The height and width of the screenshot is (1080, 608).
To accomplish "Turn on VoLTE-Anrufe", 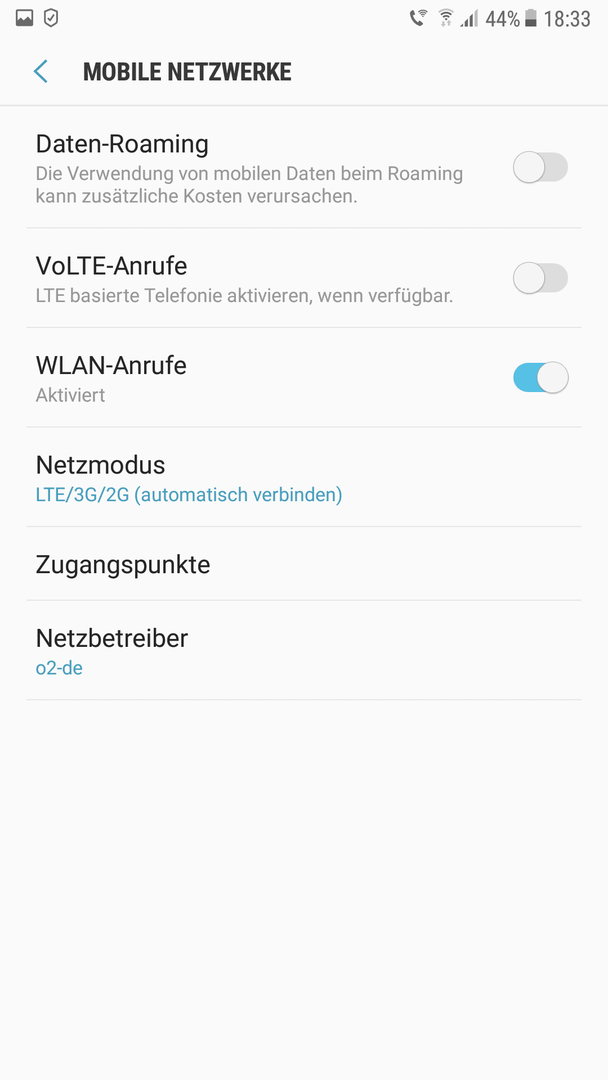I will pyautogui.click(x=541, y=278).
